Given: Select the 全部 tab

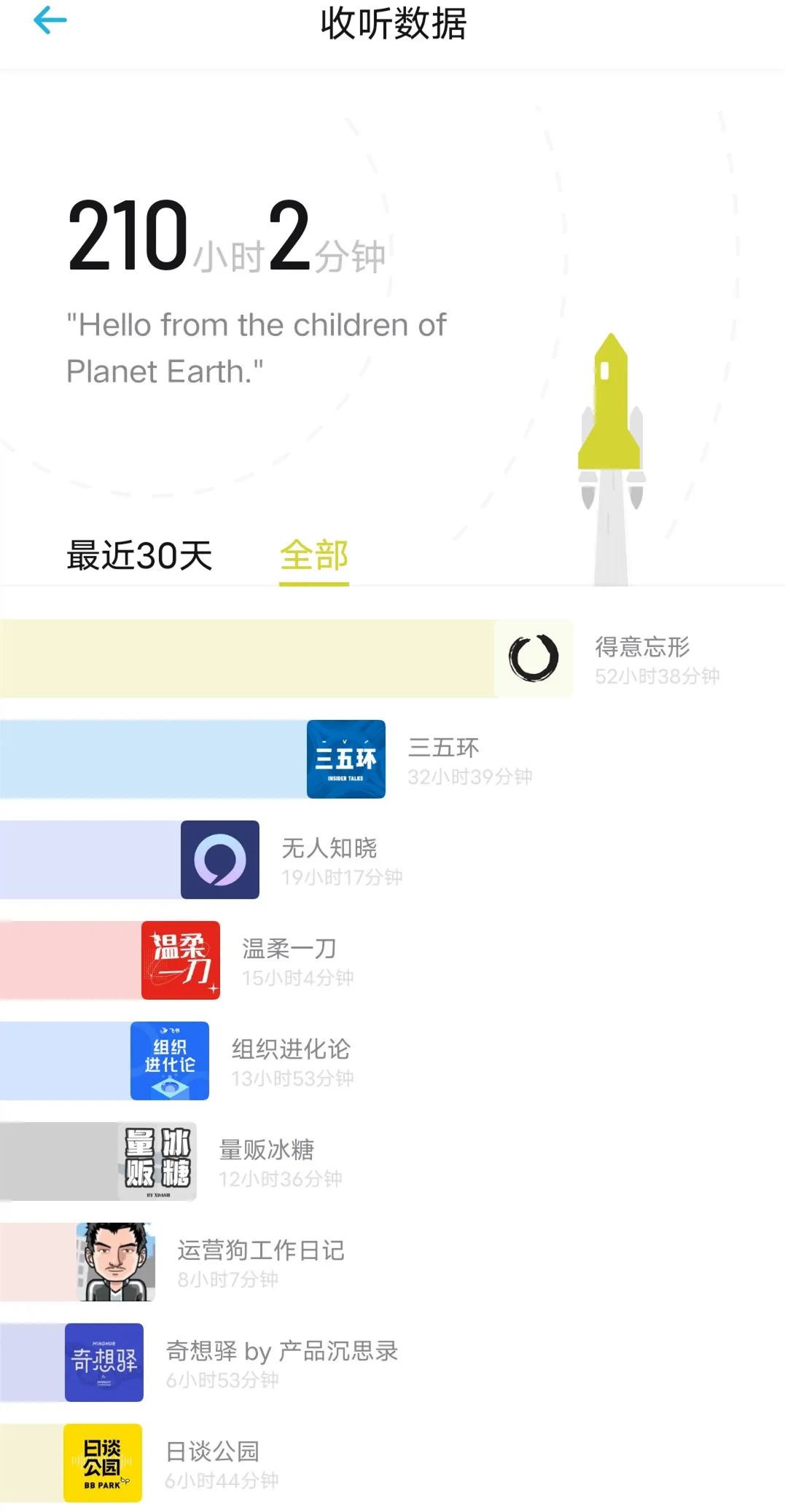Looking at the screenshot, I should click(314, 556).
